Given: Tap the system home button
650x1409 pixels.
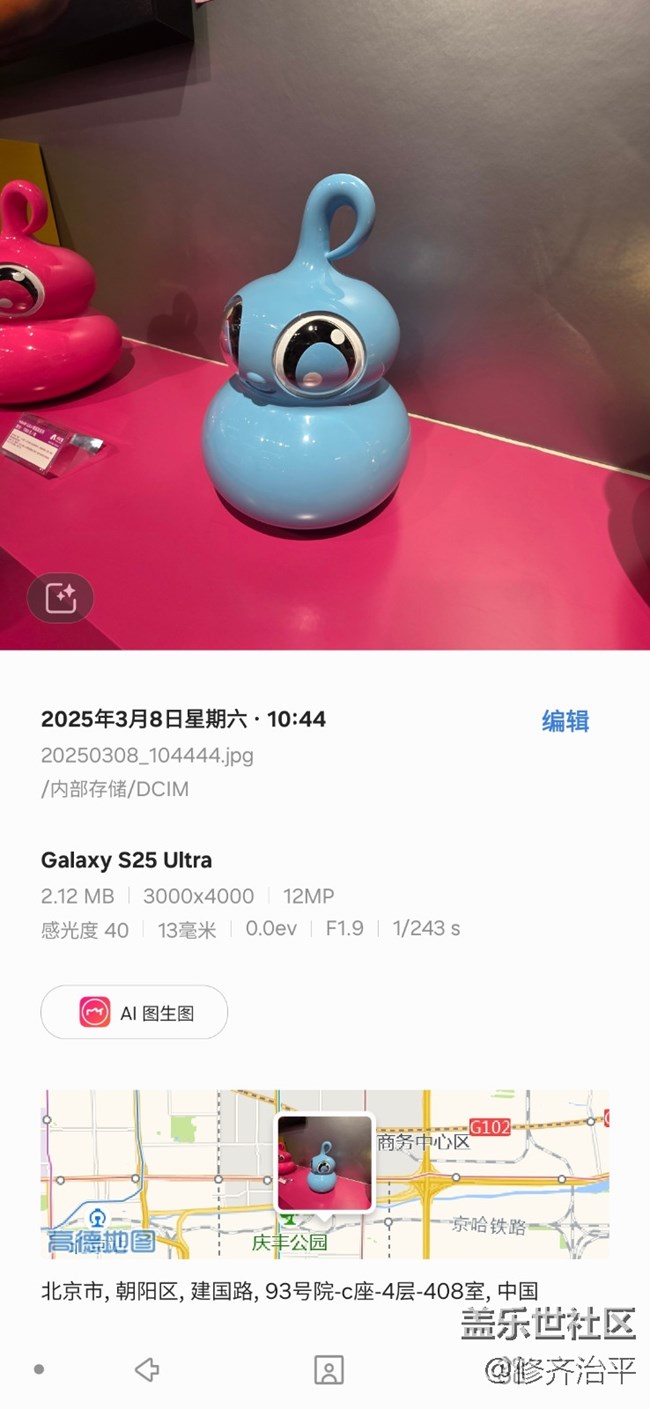Looking at the screenshot, I should click(x=328, y=1369).
